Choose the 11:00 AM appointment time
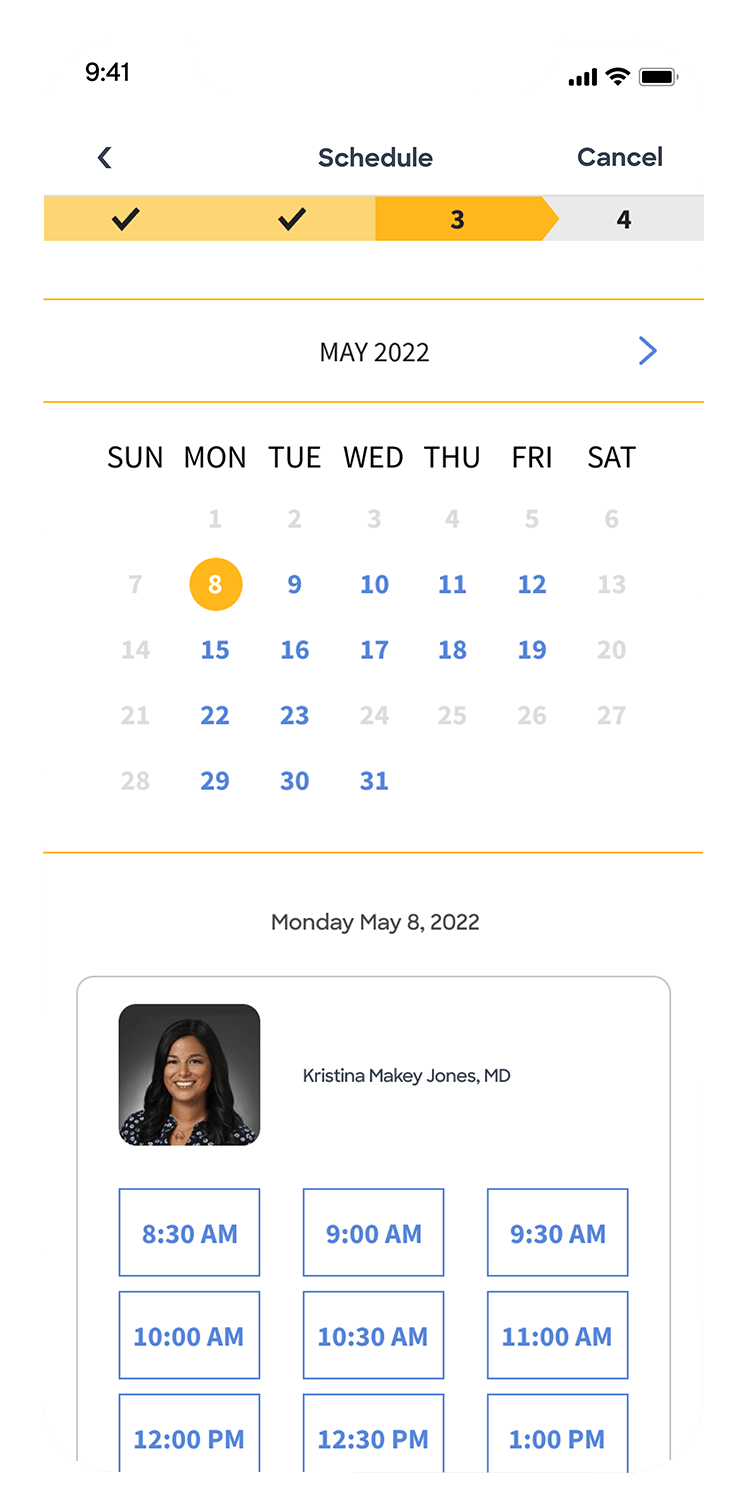This screenshot has height=1512, width=747. click(x=557, y=1336)
